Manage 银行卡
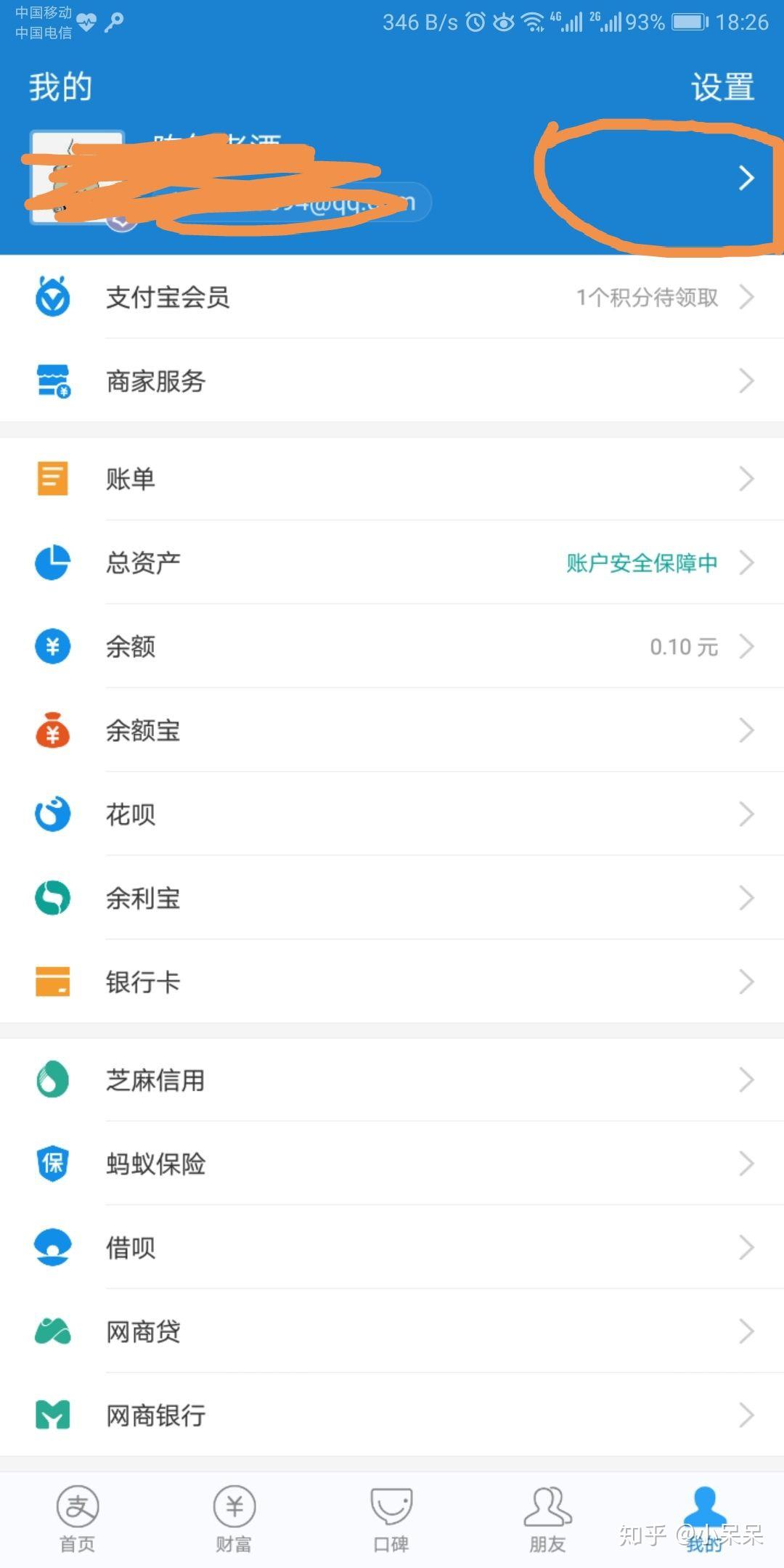Screen dimensions: 784x1568 click(392, 981)
